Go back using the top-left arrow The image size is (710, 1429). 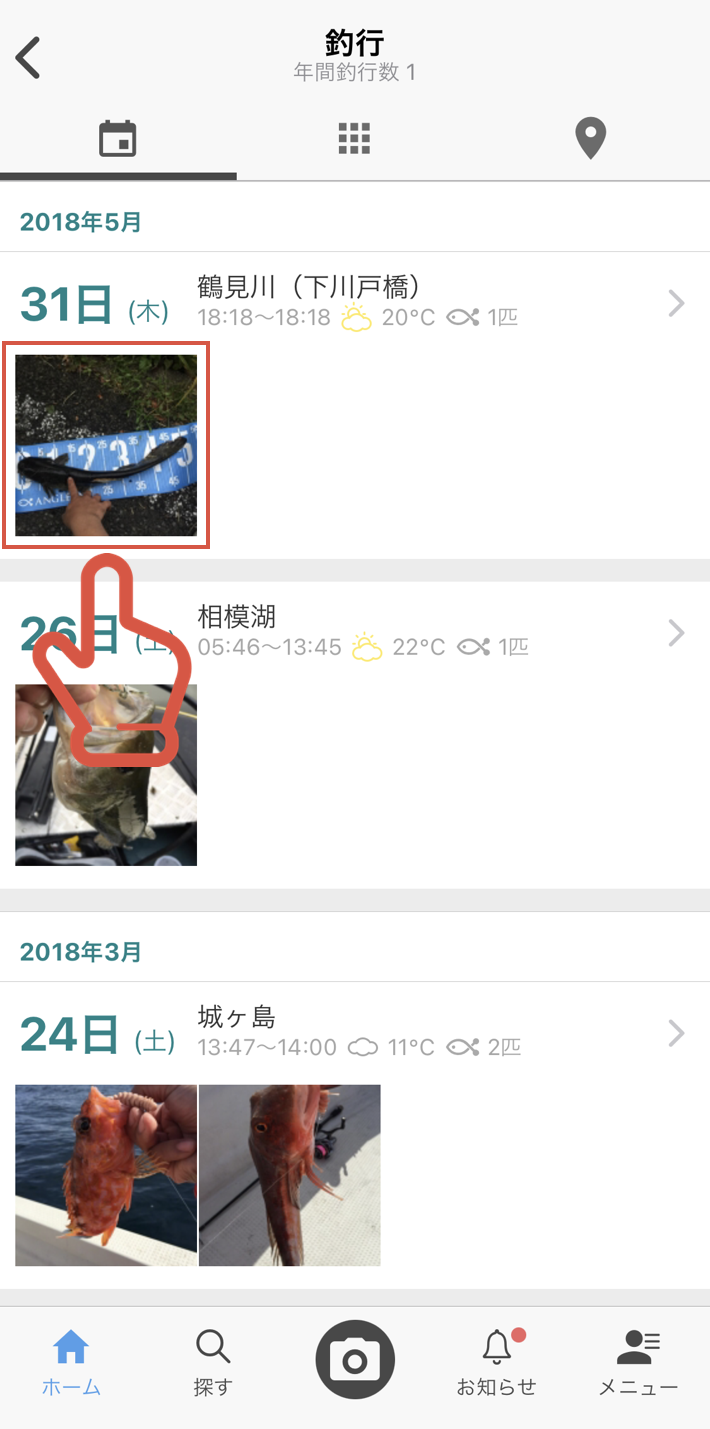(x=29, y=58)
